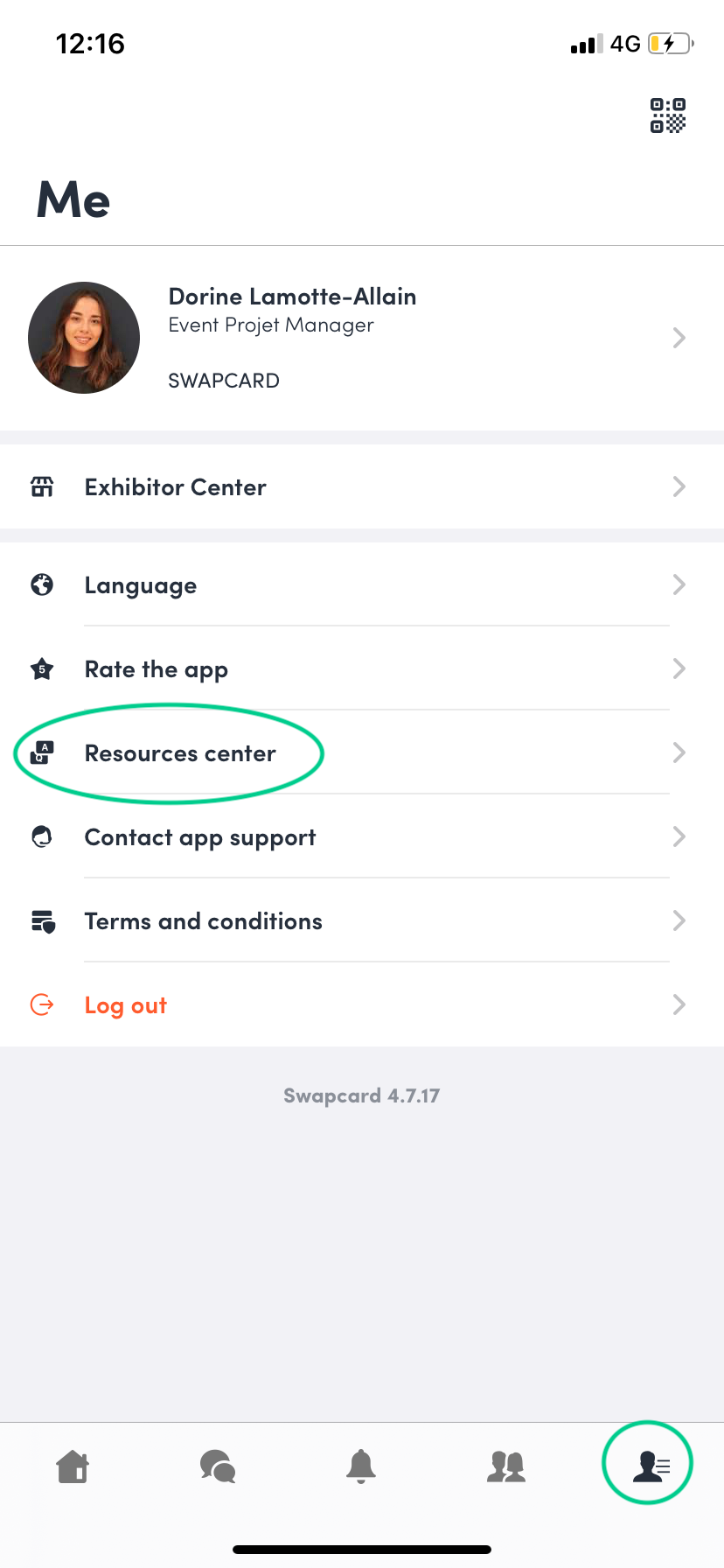Viewport: 724px width, 1568px height.
Task: Open the notifications bell tab
Action: coord(361,1466)
